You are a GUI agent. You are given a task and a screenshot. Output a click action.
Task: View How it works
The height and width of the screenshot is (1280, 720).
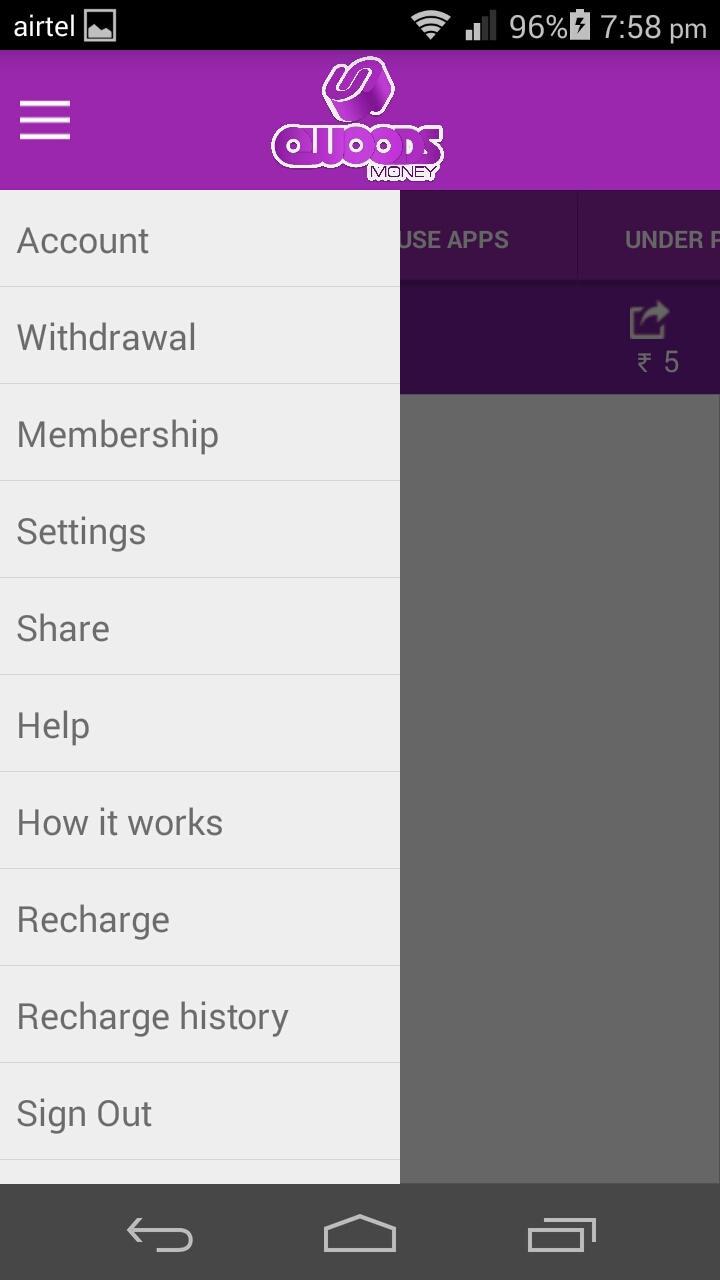200,822
